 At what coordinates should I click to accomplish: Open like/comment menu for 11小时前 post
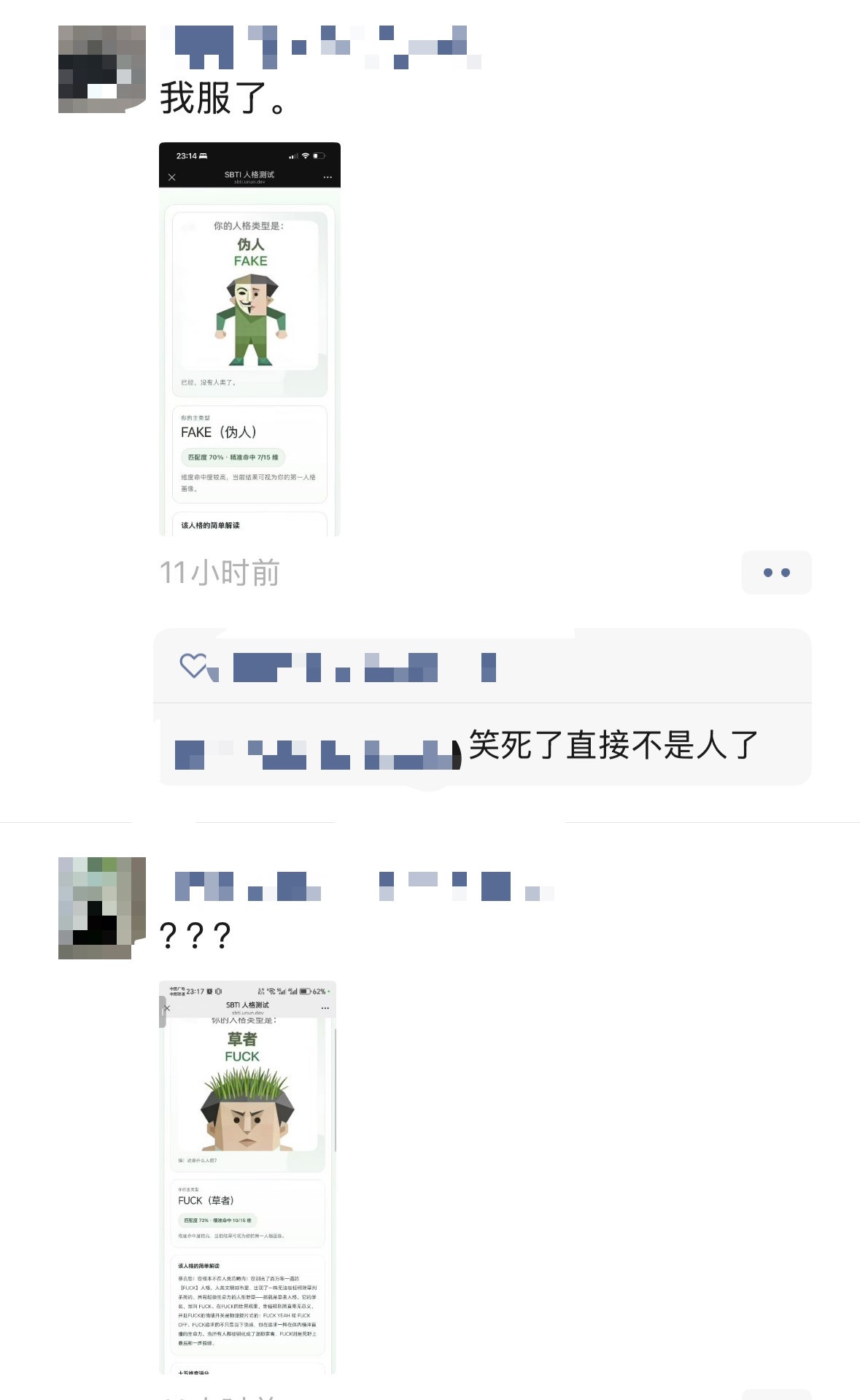(776, 573)
